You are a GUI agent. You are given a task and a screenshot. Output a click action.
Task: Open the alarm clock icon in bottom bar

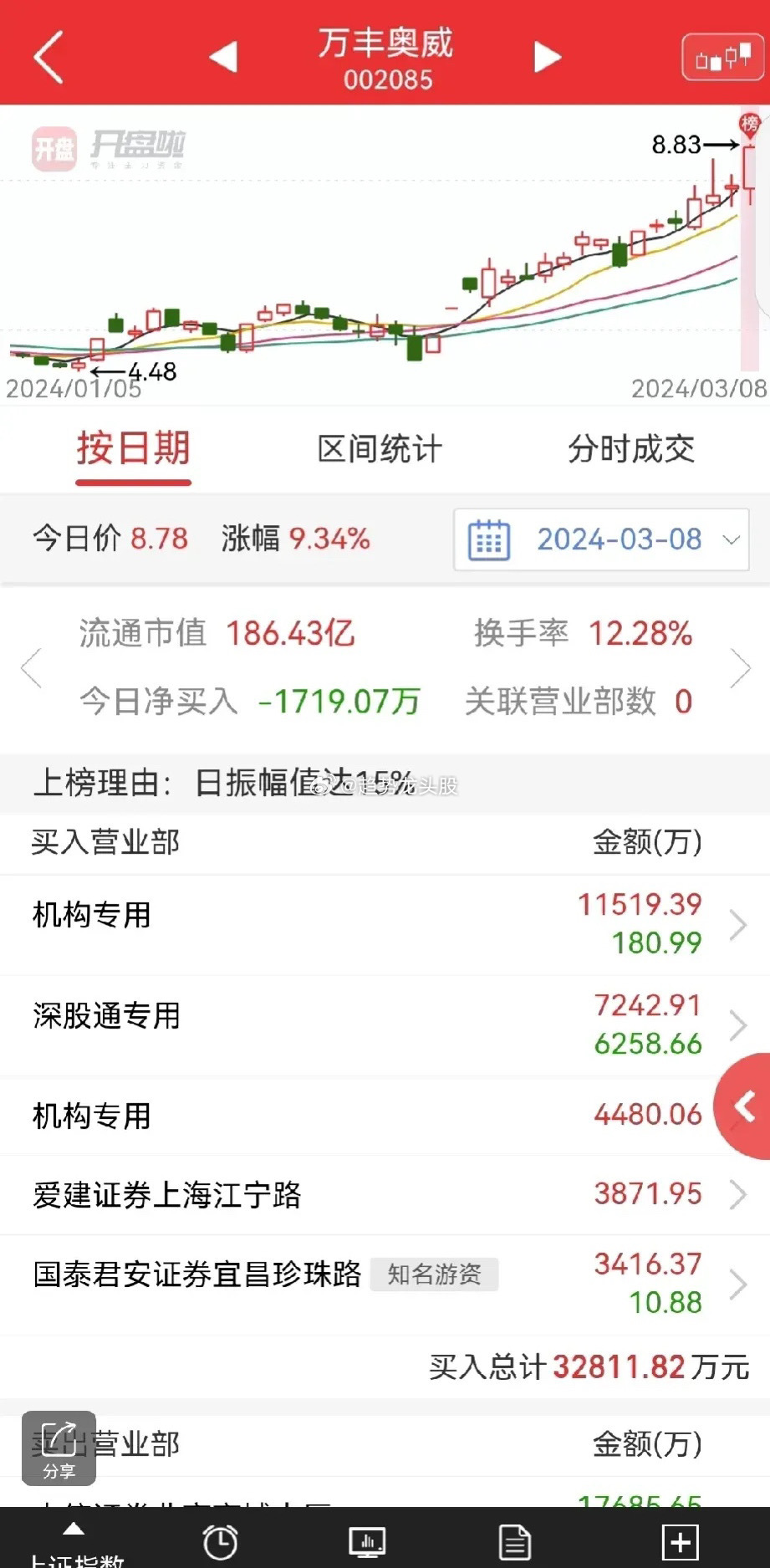pos(221,1542)
